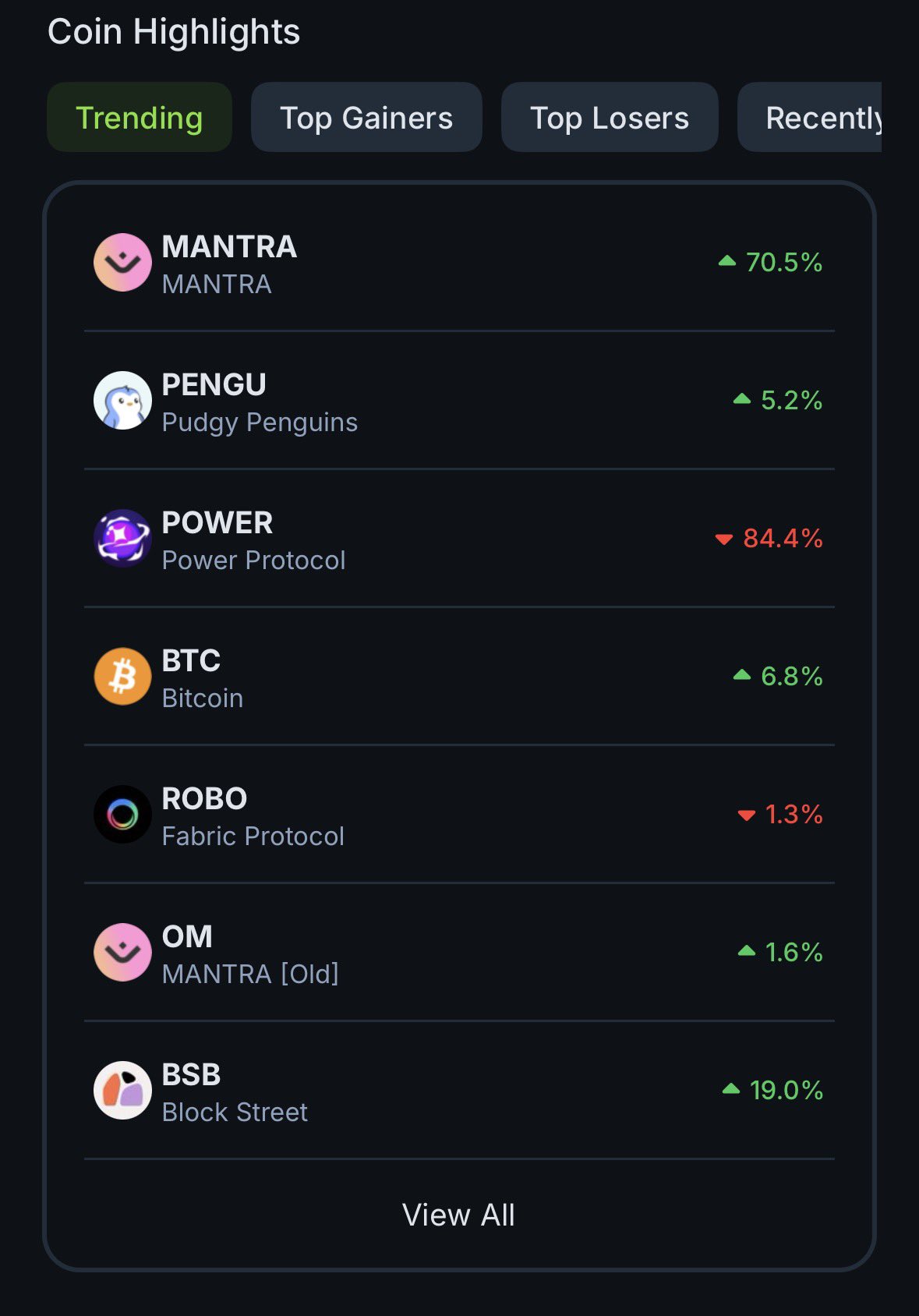Open the OM MANTRA [Old] row
The height and width of the screenshot is (1316, 919).
[x=458, y=953]
